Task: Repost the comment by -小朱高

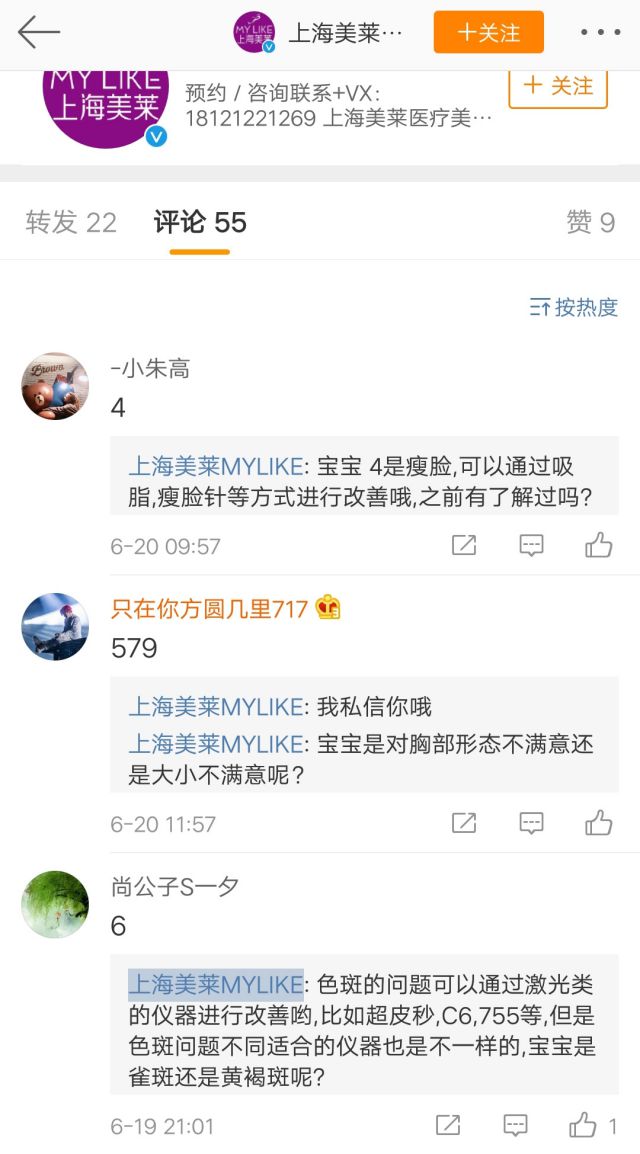Action: 464,545
